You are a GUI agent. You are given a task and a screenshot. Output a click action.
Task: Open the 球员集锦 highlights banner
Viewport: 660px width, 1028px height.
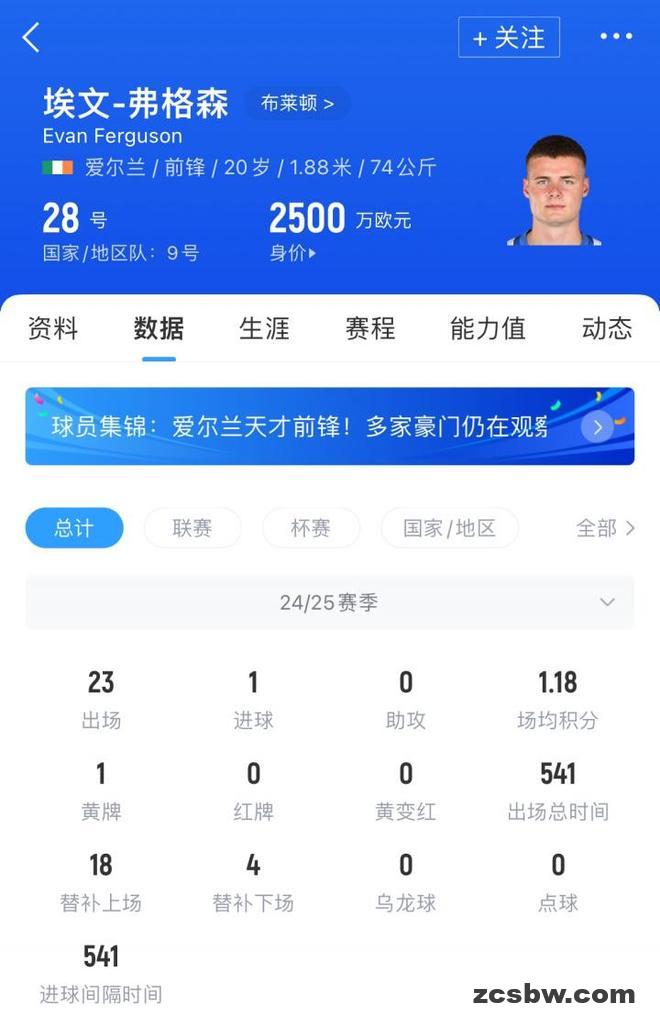click(329, 427)
